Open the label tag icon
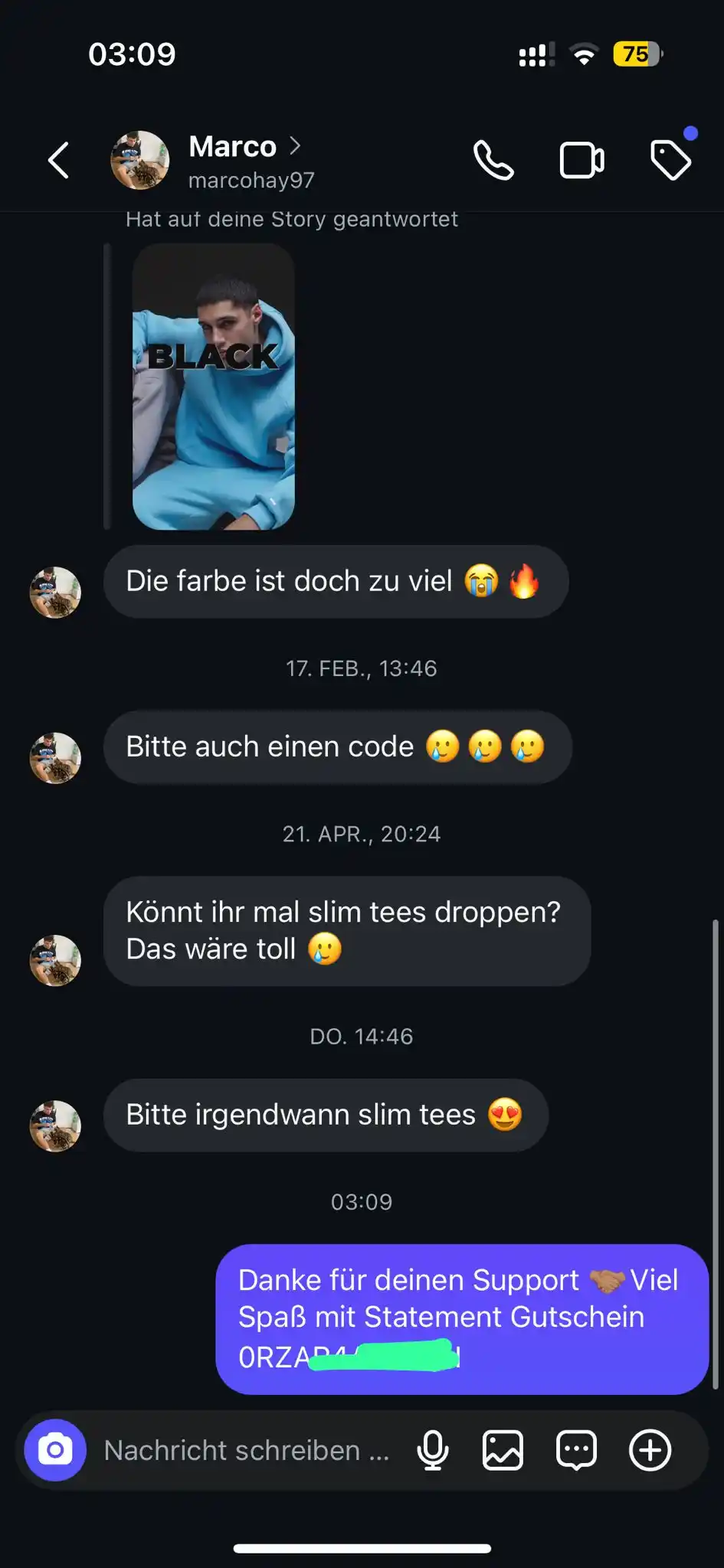724x1568 pixels. tap(670, 160)
